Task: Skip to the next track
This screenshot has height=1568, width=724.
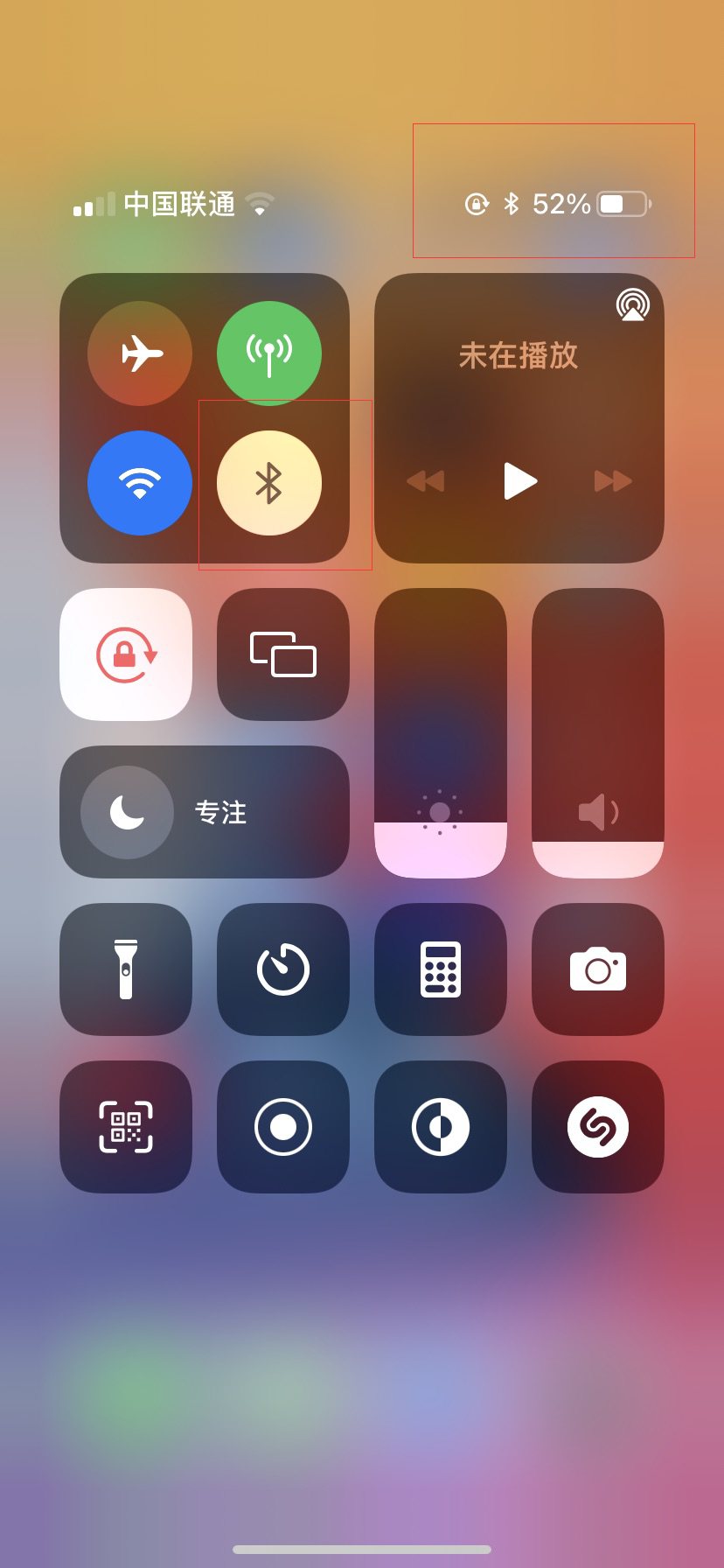Action: [x=613, y=480]
